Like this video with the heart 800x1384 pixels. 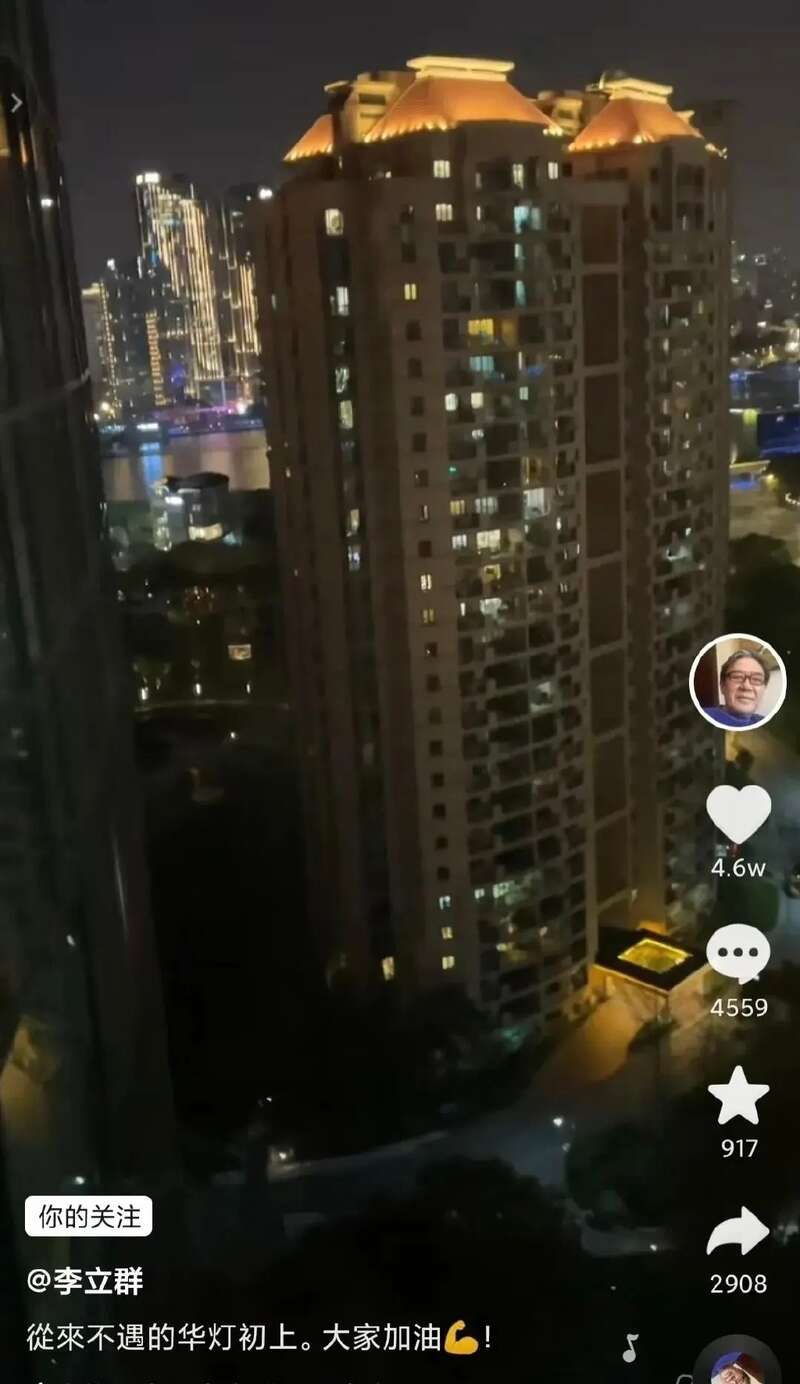click(x=739, y=814)
